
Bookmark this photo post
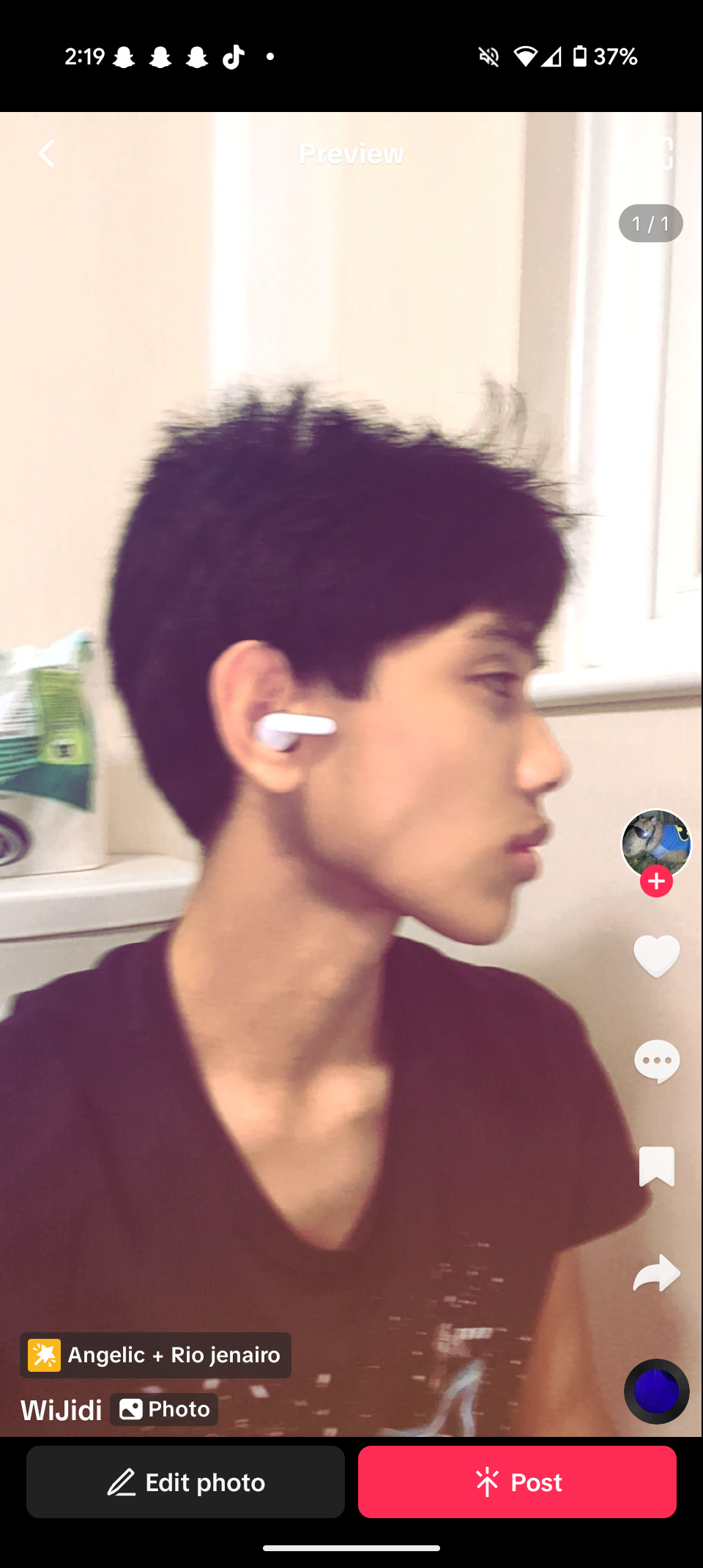[x=656, y=1166]
